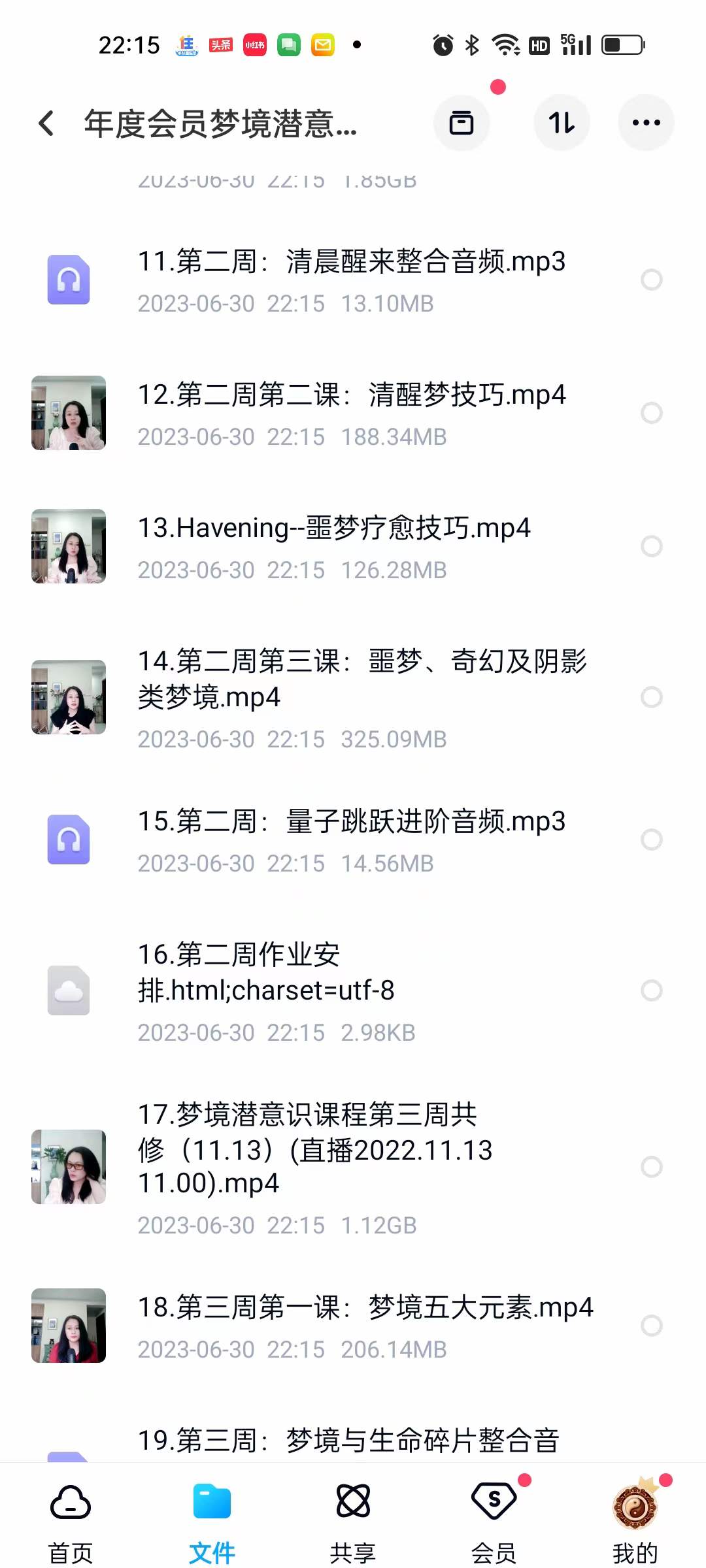This screenshot has width=706, height=1568.
Task: Tick the checkbox for file 11
Action: 651,280
